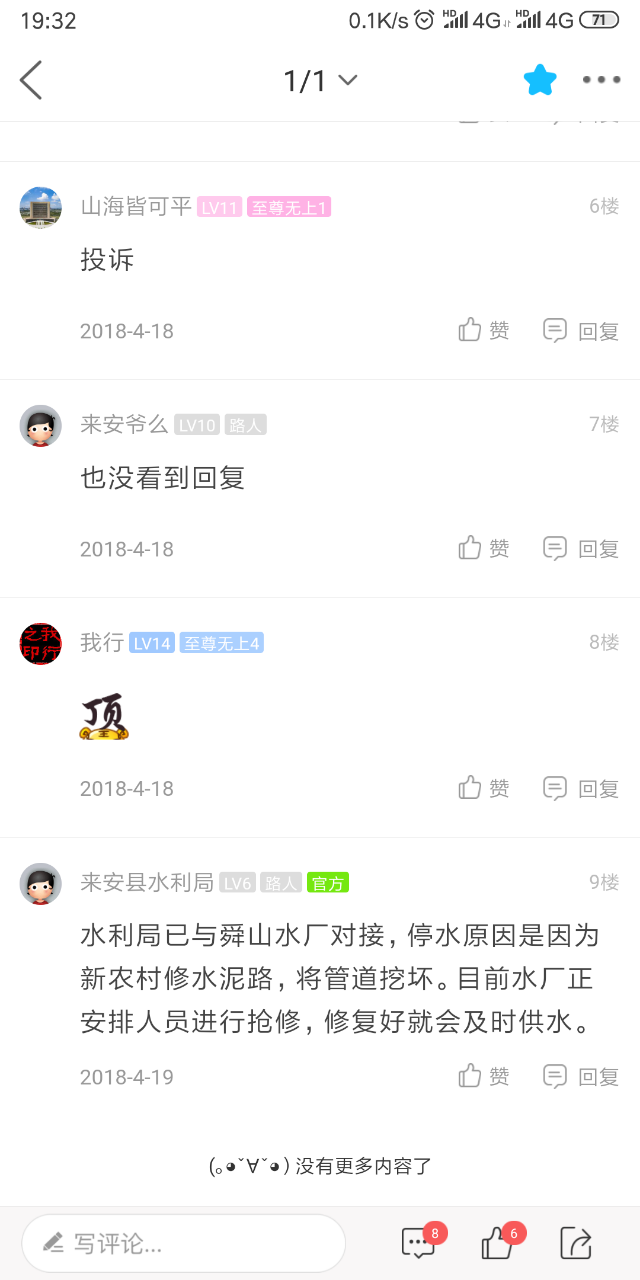Image resolution: width=640 pixels, height=1280 pixels.
Task: Go back using the top-left arrow
Action: (x=31, y=80)
